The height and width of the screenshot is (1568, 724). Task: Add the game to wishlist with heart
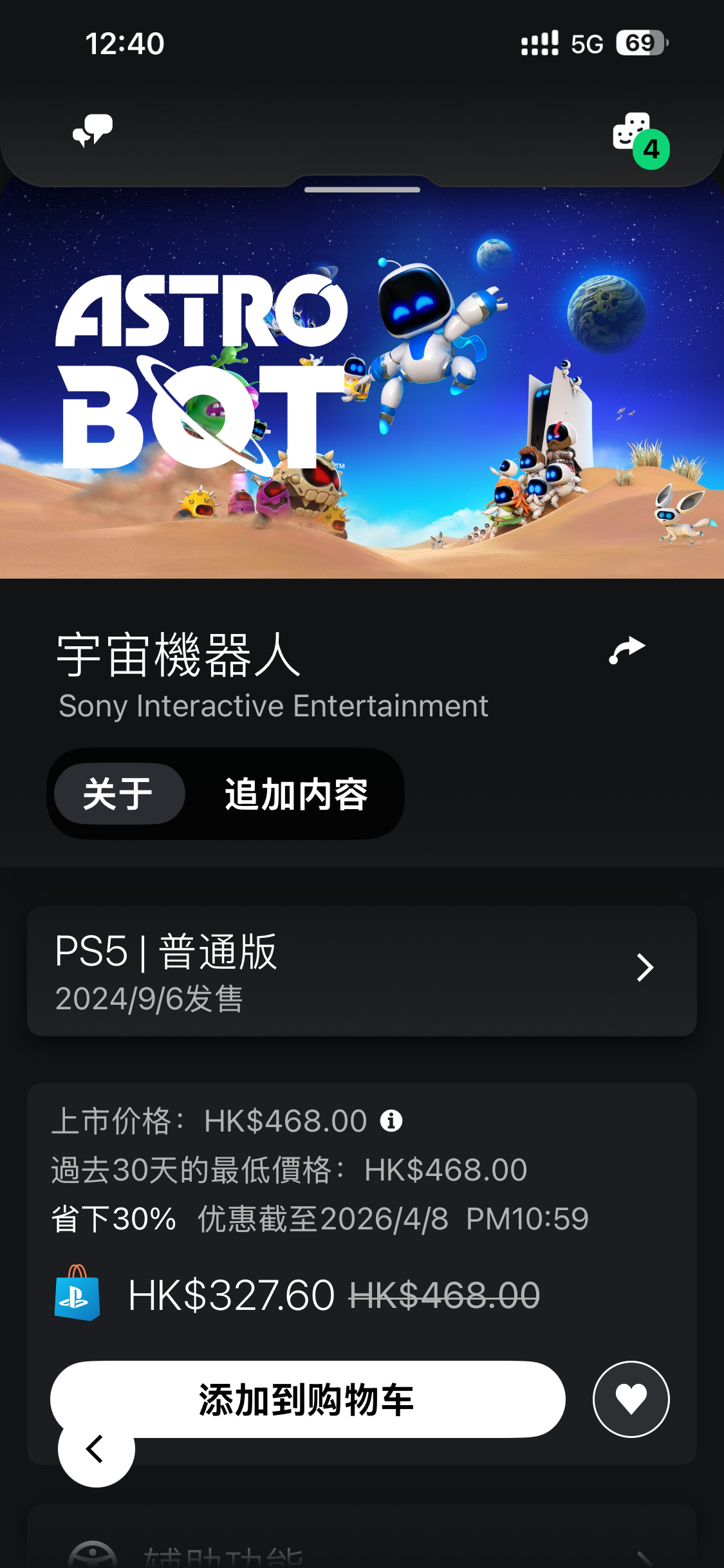[631, 1399]
